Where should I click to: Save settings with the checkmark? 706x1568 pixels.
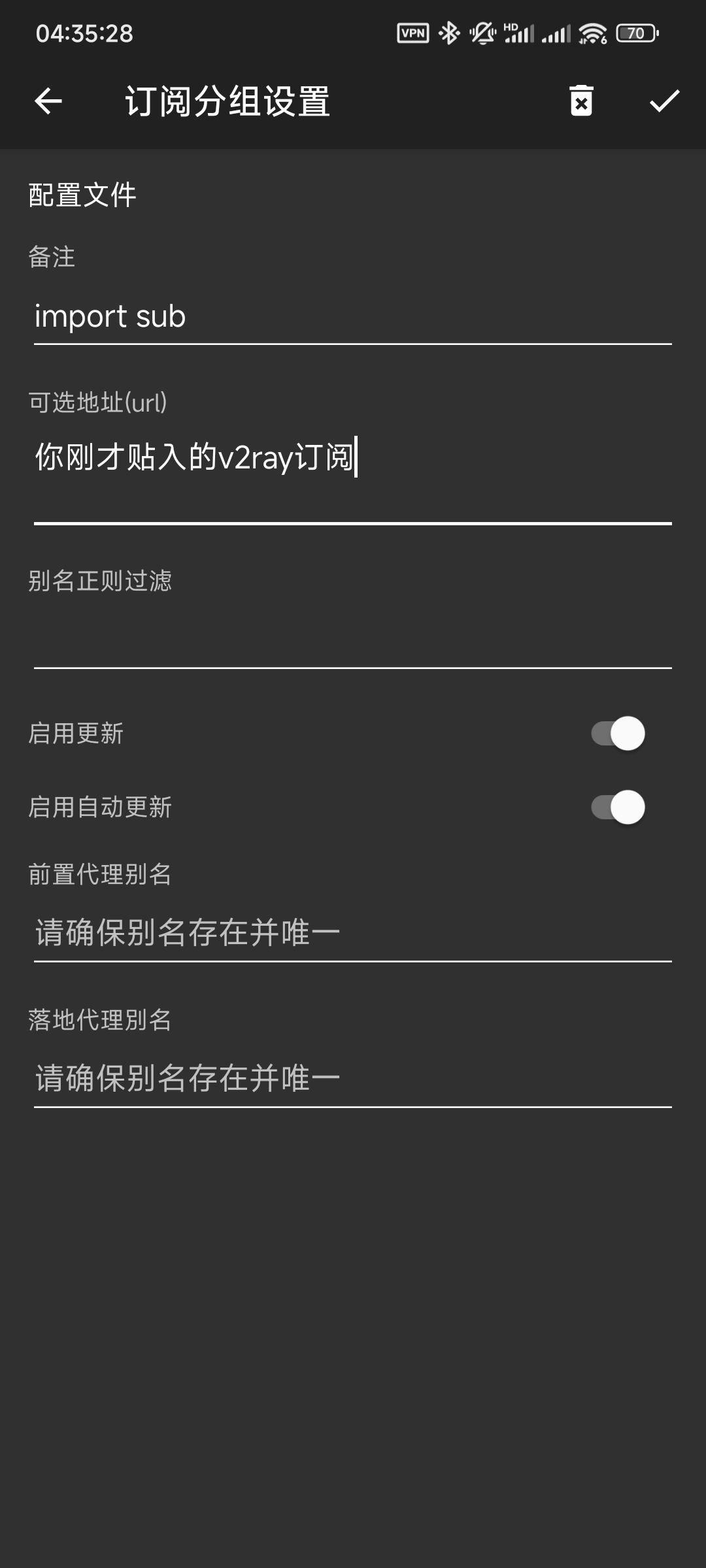click(x=664, y=101)
